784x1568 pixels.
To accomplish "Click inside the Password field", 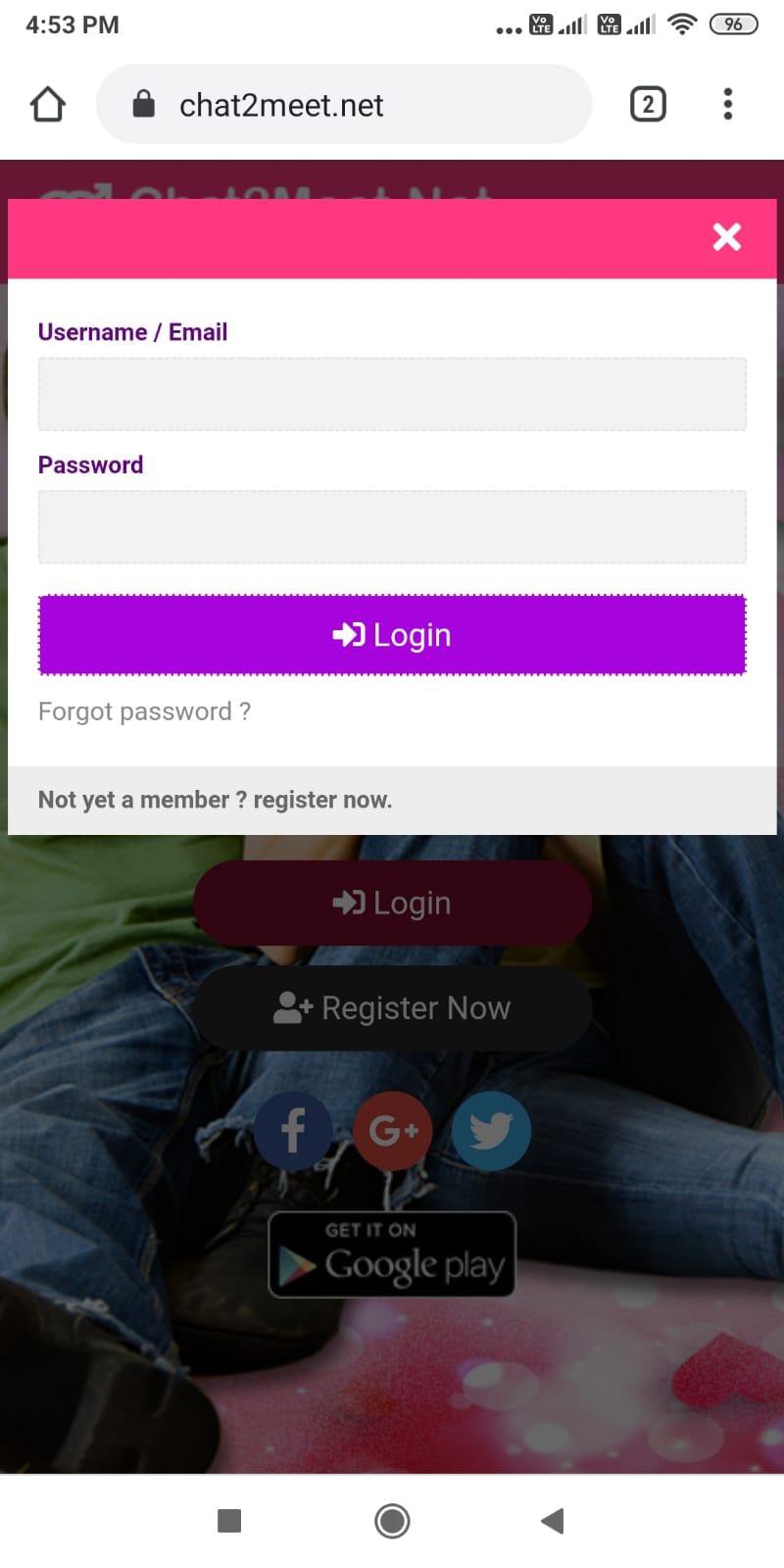I will [x=392, y=526].
